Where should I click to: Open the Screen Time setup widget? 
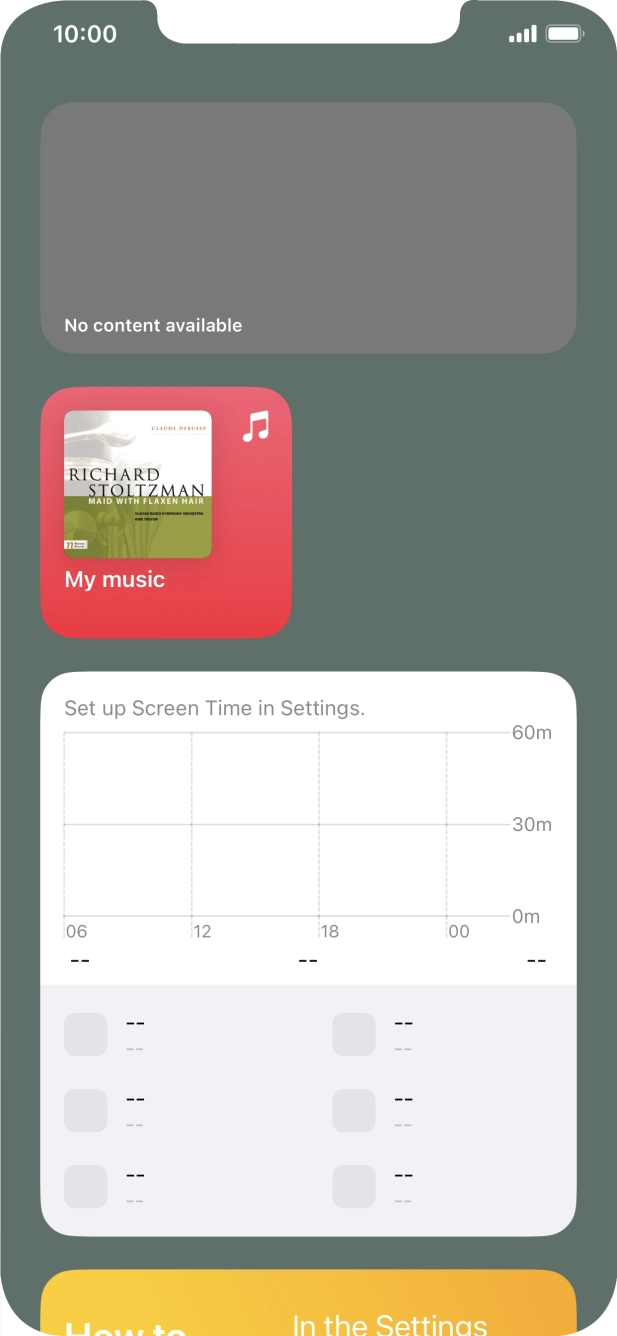(x=308, y=952)
